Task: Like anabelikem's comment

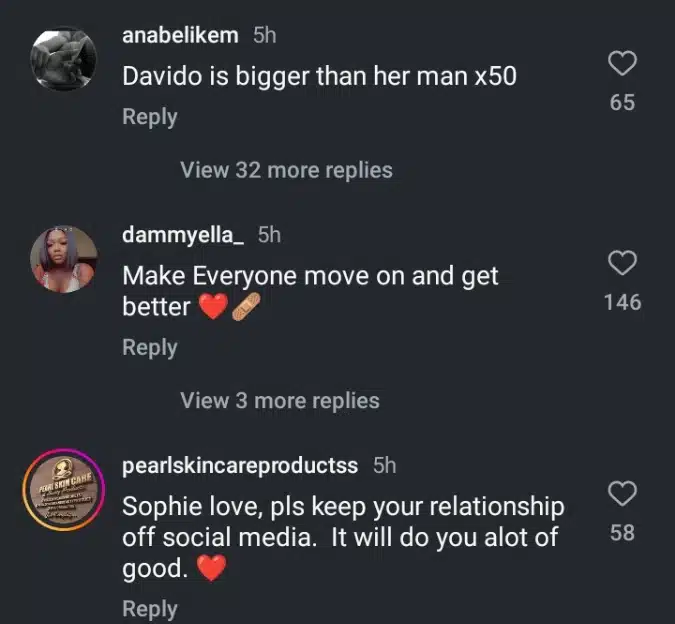Action: click(622, 65)
